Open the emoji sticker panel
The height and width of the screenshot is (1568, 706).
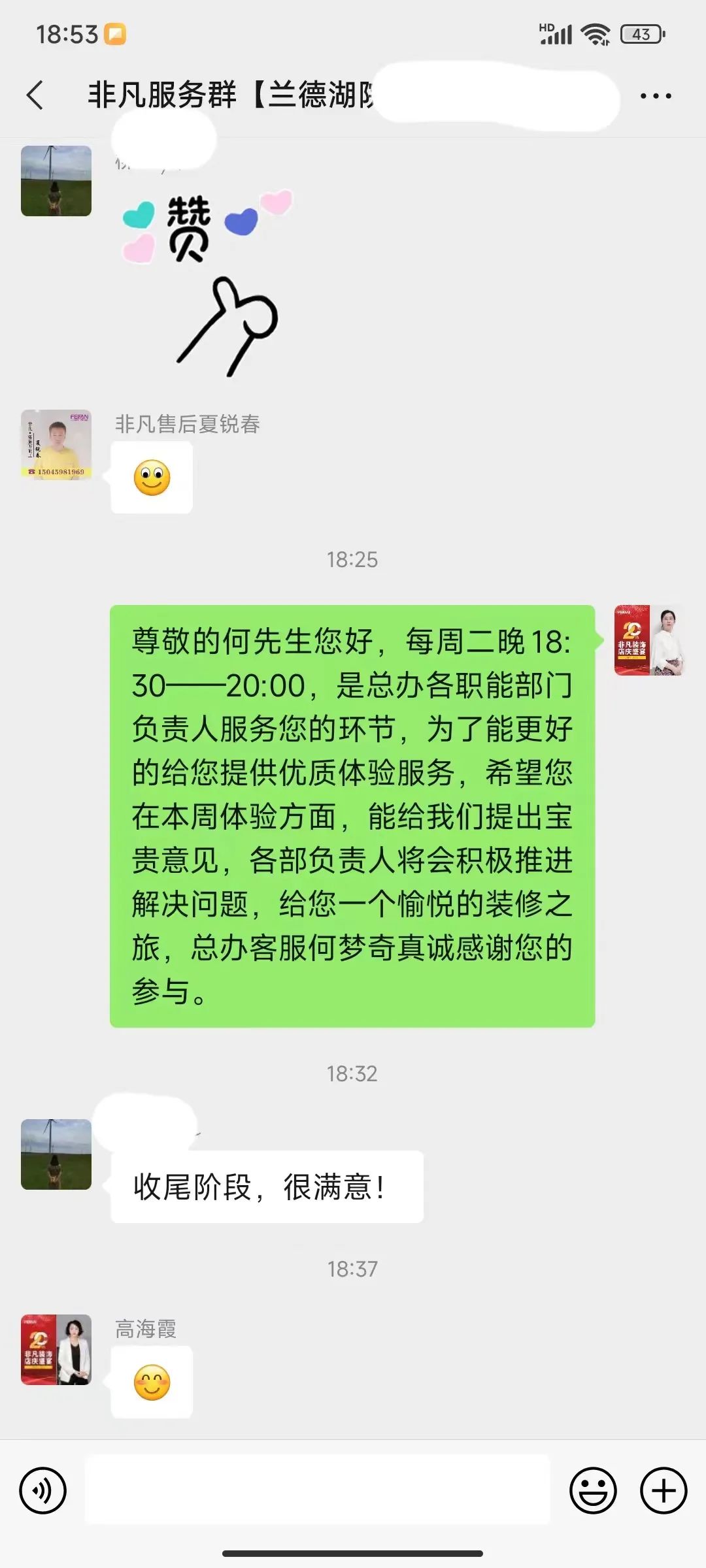[x=593, y=1491]
